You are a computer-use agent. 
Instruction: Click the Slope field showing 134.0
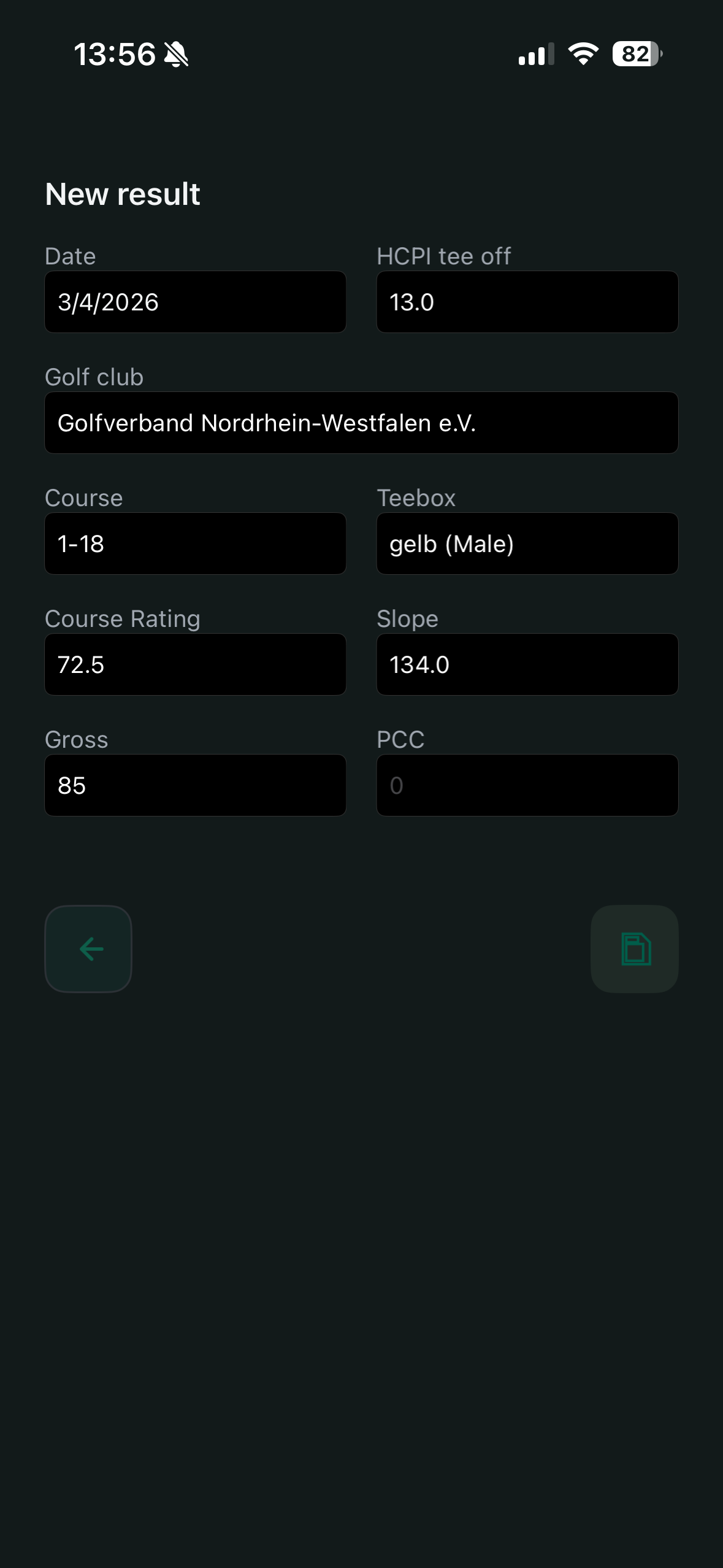pos(526,664)
